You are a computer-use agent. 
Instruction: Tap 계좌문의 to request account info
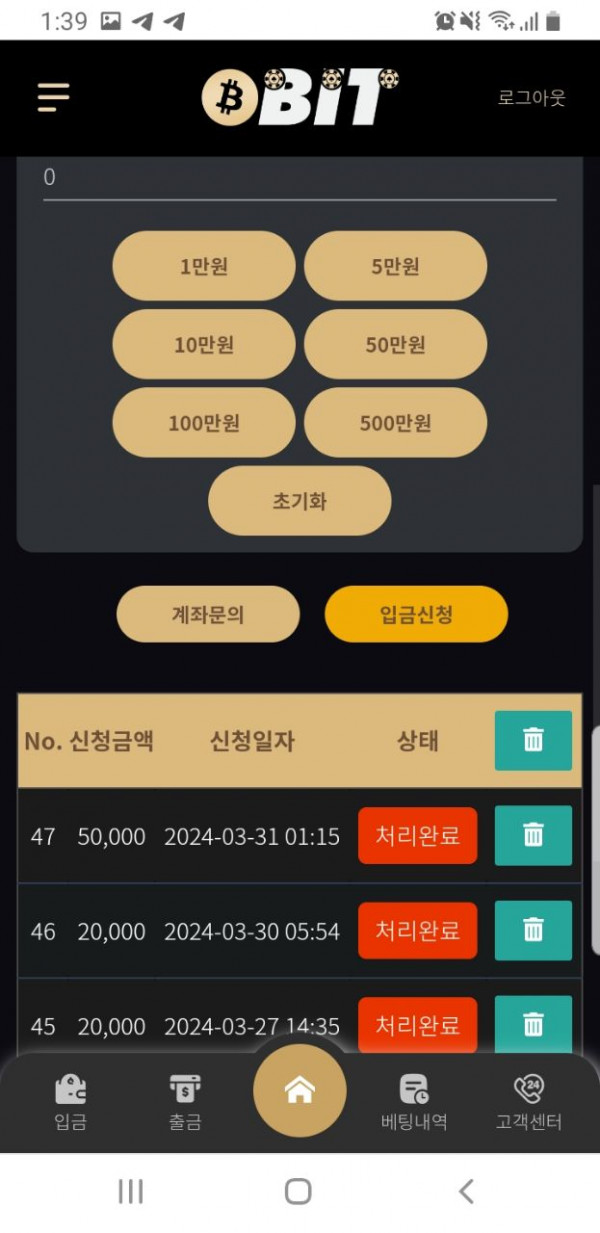[208, 614]
